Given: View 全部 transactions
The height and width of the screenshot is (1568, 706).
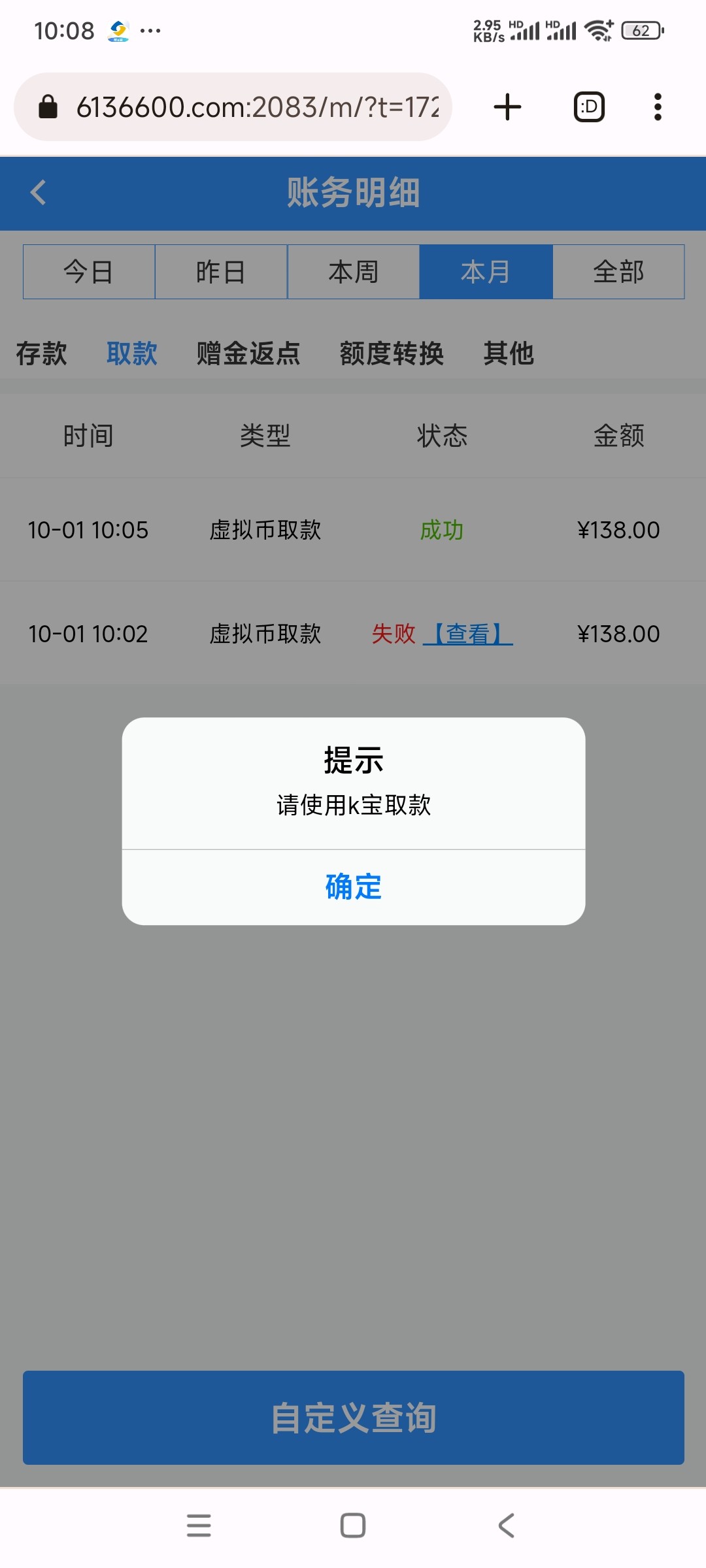Looking at the screenshot, I should click(618, 272).
